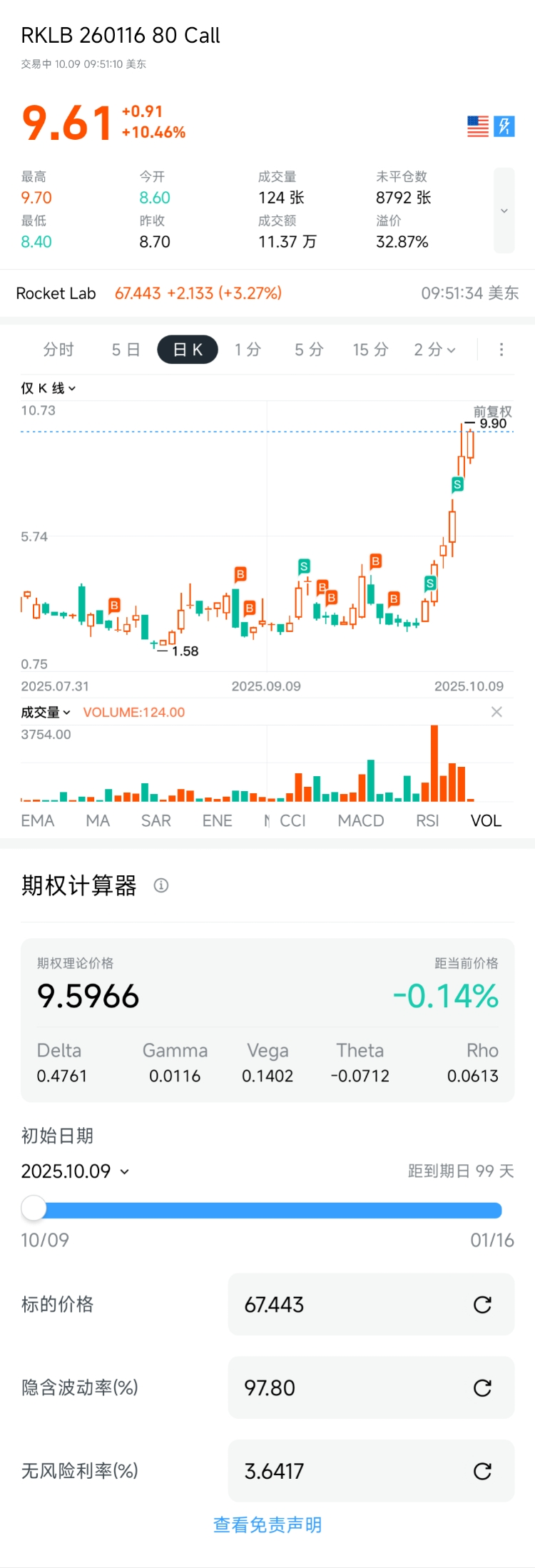Open the 查看免责声明 link
The width and height of the screenshot is (535, 1568).
point(267,1524)
